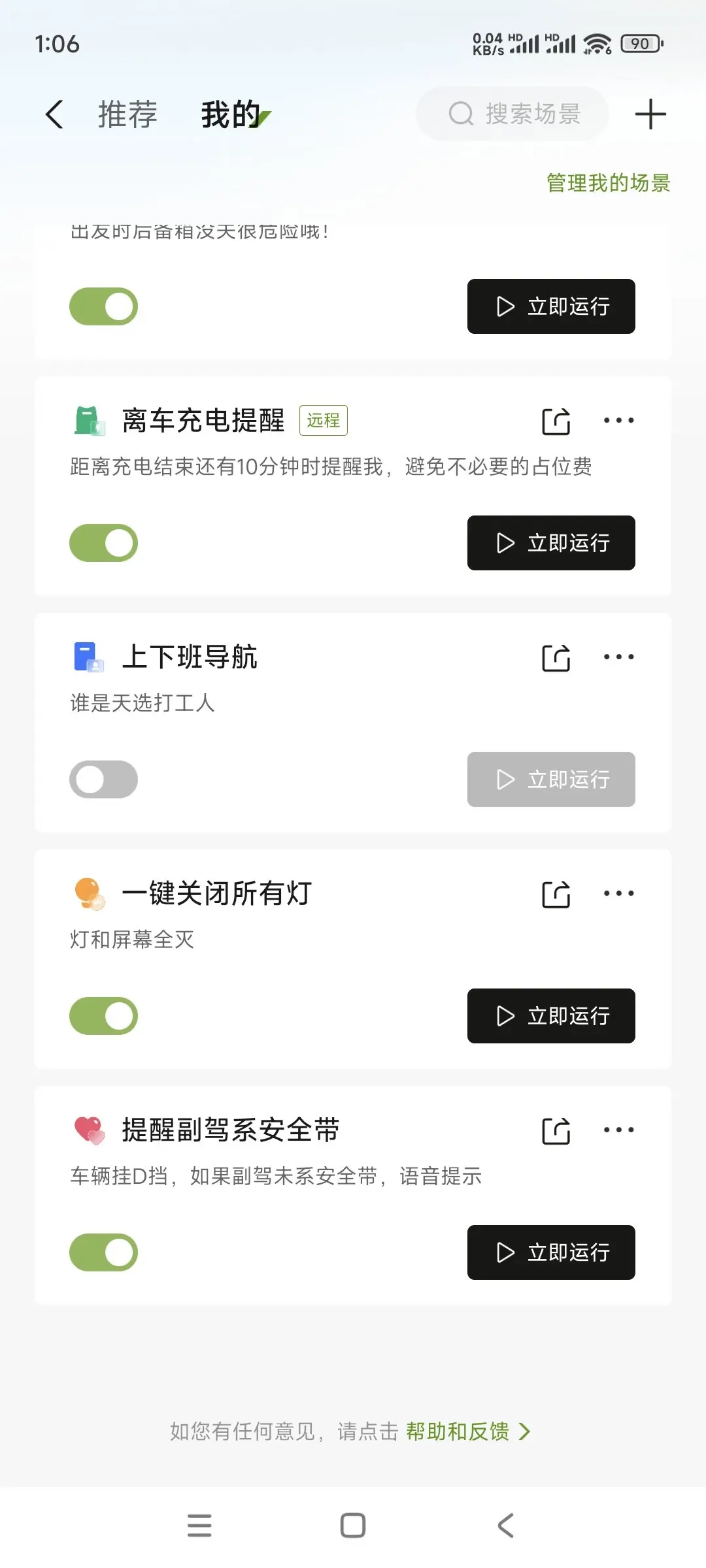Enable the 上下班导航 switch
This screenshot has width=706, height=1568.
(103, 779)
